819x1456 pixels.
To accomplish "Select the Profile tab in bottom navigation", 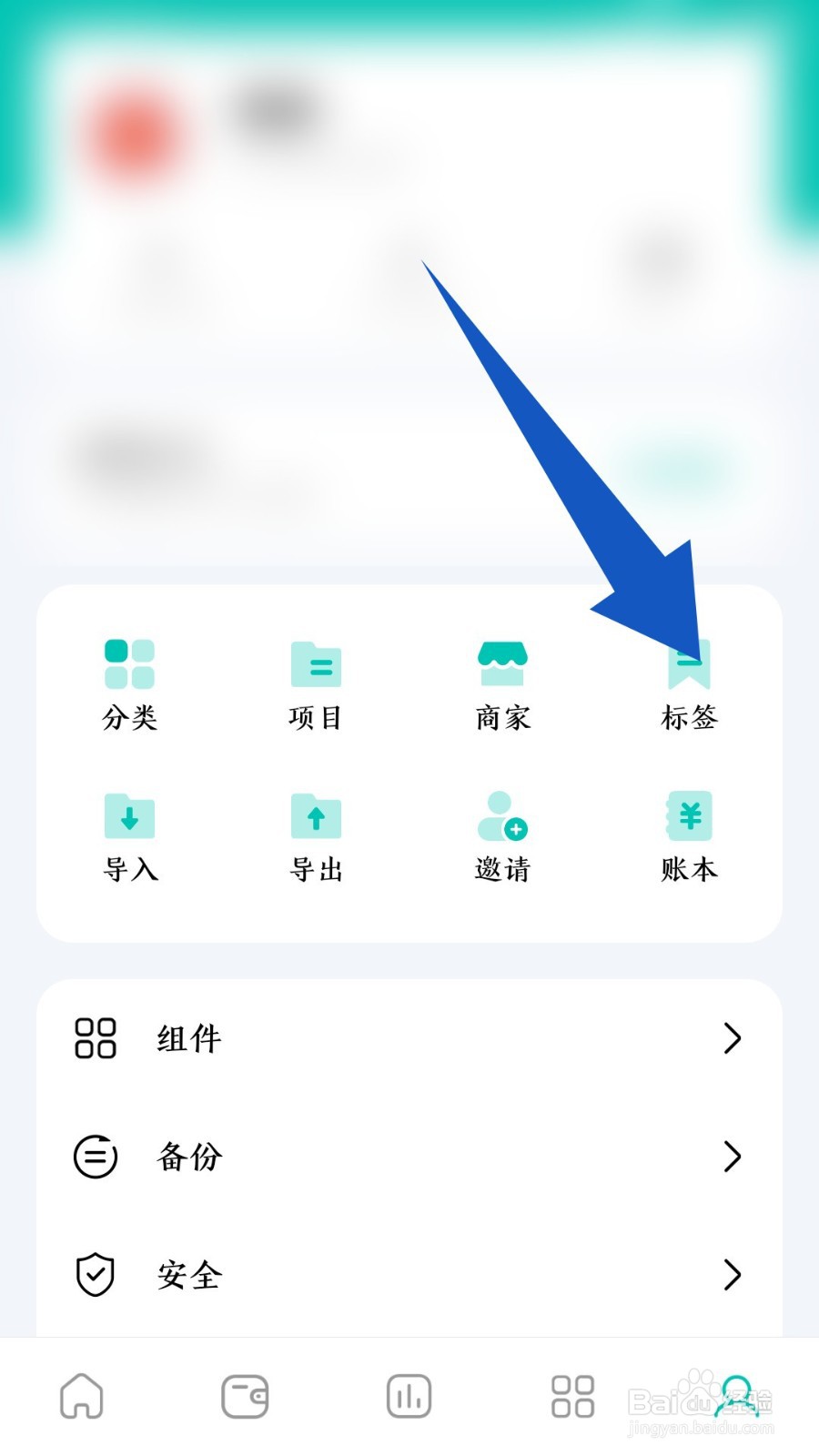I will (737, 1395).
